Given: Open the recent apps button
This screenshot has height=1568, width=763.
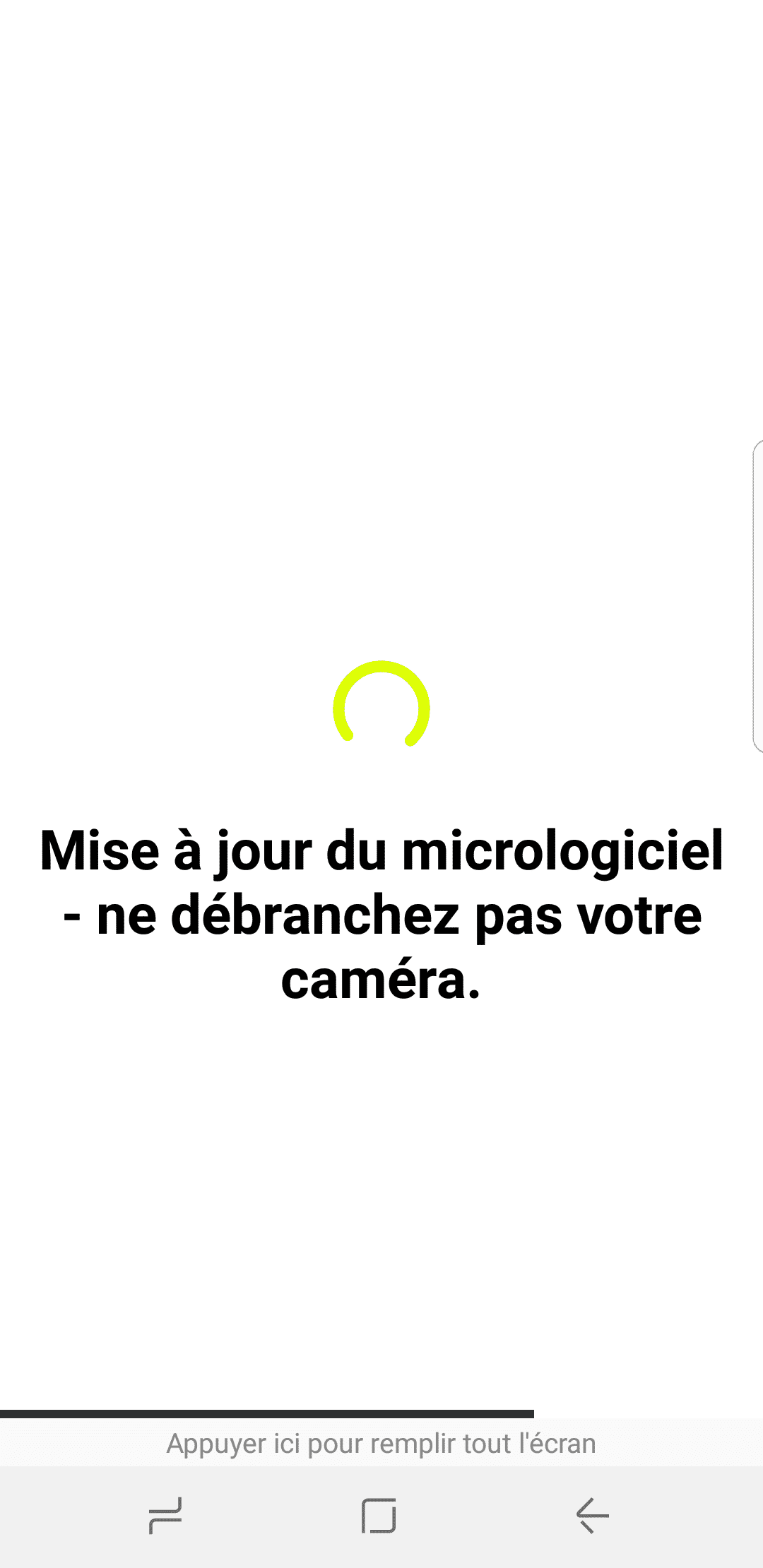Looking at the screenshot, I should click(165, 1516).
